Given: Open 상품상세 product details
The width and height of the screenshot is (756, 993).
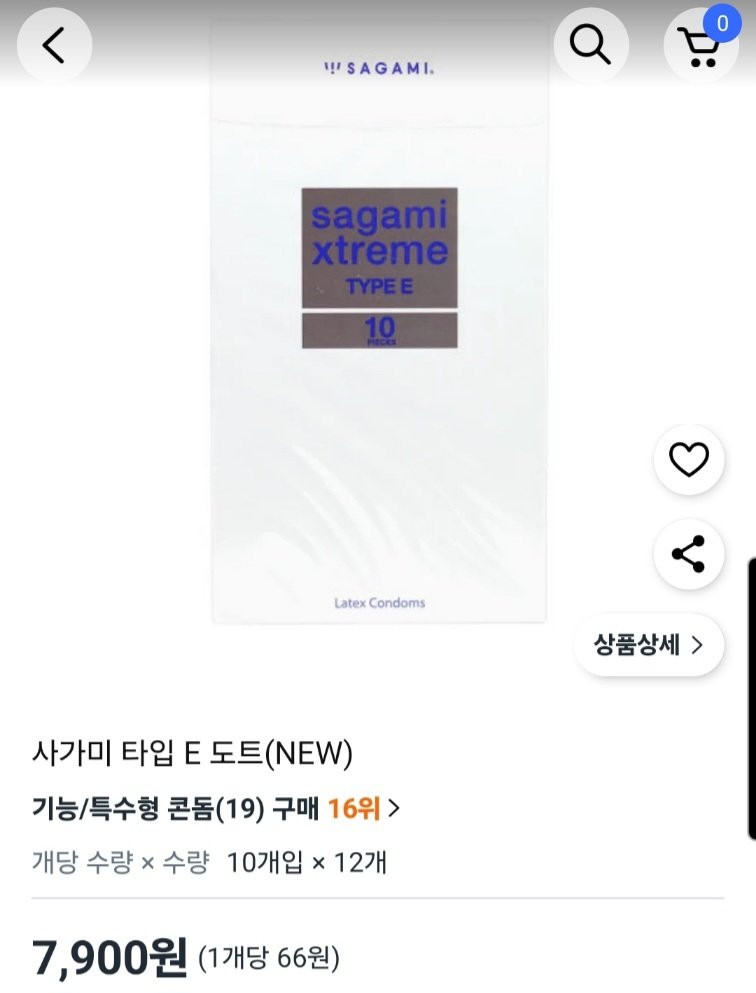Looking at the screenshot, I should (x=648, y=645).
